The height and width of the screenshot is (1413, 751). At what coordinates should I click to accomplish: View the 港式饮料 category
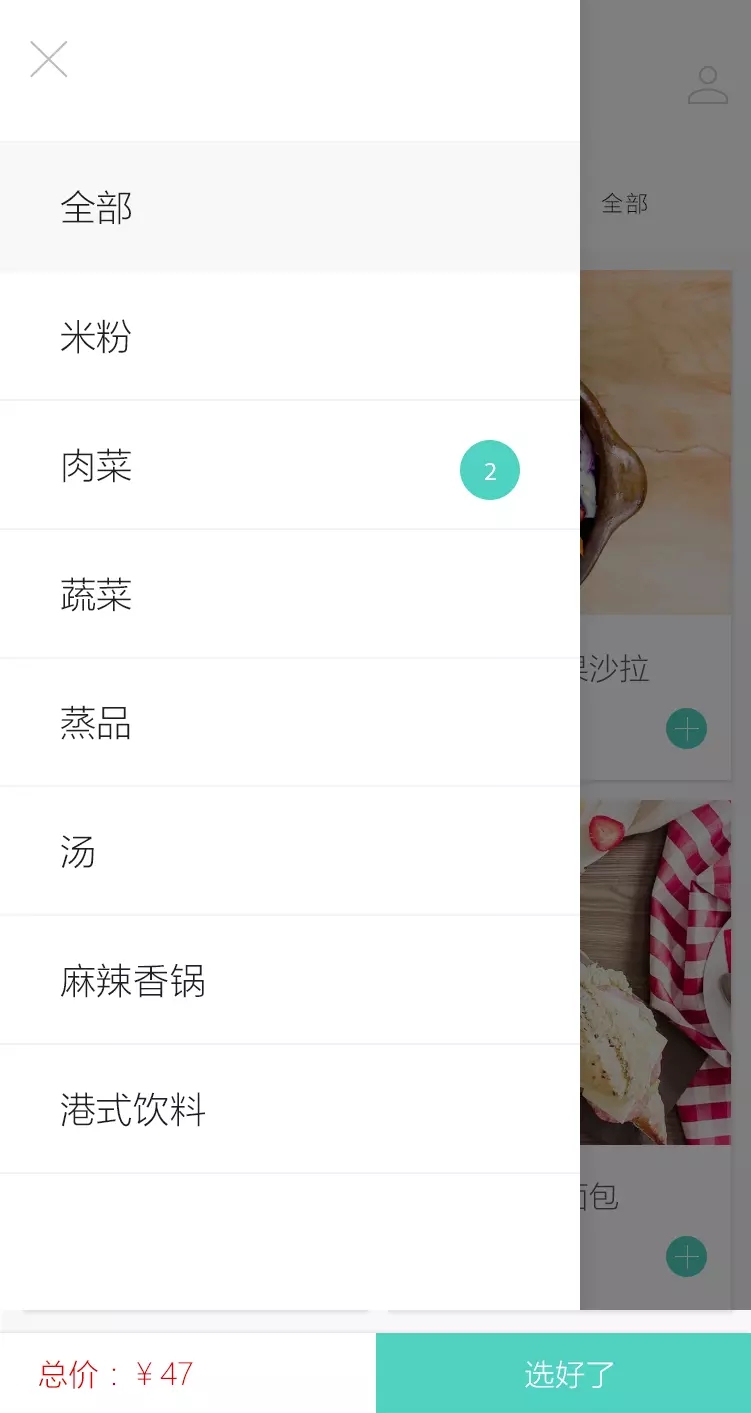[x=290, y=1109]
